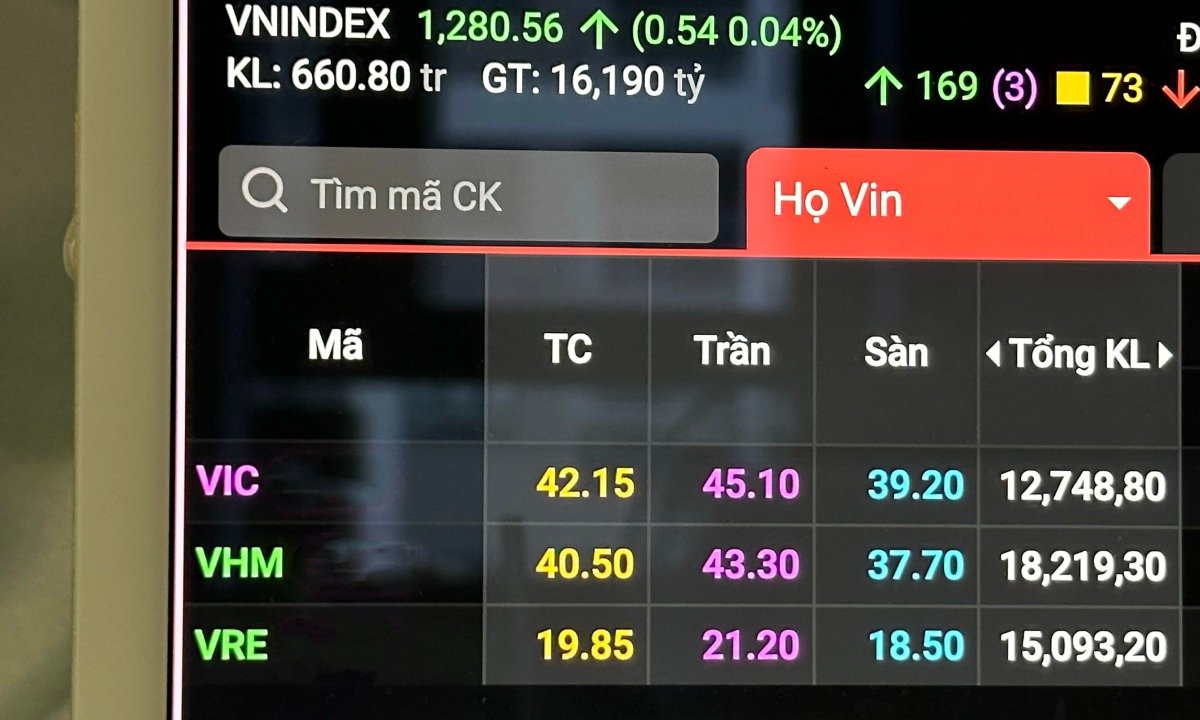Expand the Họ Vin watchlist dropdown
This screenshot has width=1200, height=720.
tap(1118, 203)
